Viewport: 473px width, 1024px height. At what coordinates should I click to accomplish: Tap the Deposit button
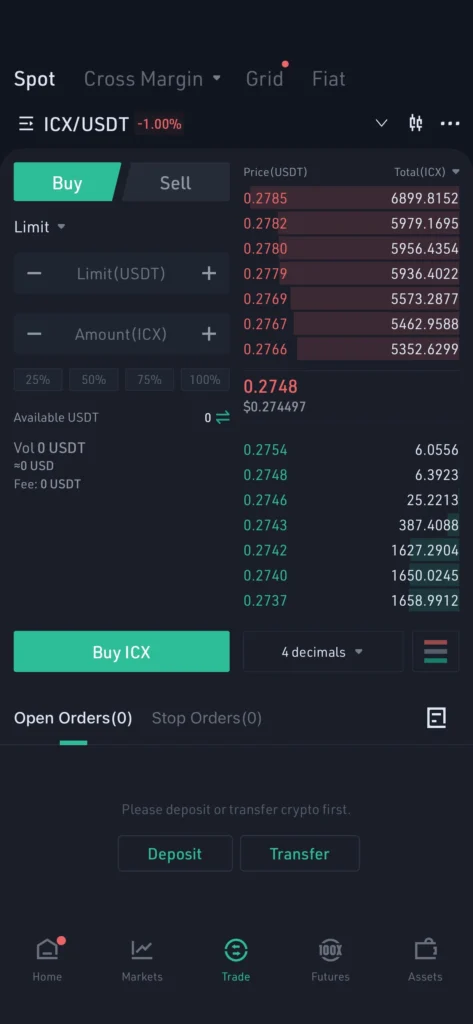point(175,854)
